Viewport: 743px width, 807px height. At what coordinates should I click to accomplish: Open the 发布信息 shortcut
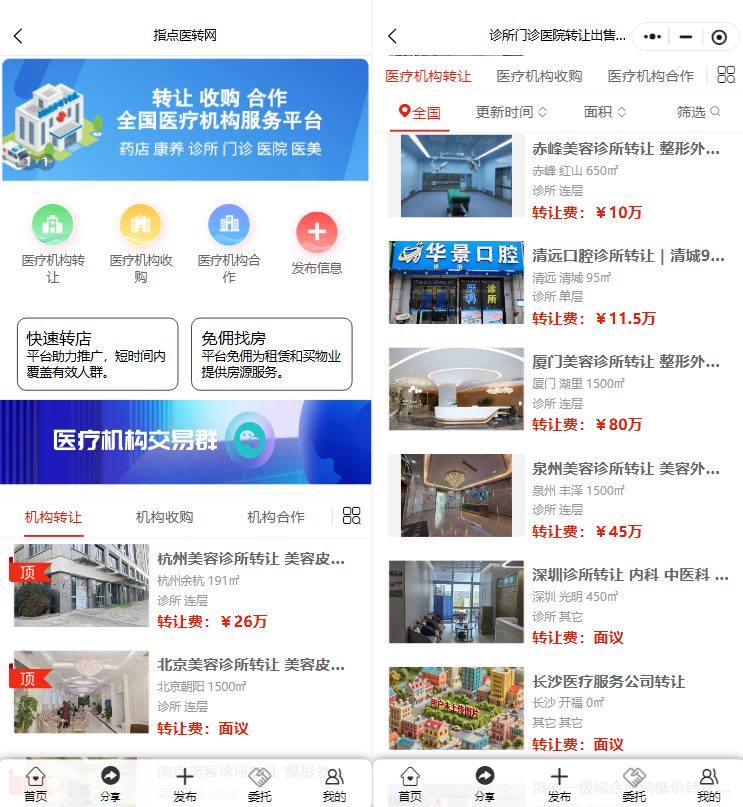tap(316, 243)
